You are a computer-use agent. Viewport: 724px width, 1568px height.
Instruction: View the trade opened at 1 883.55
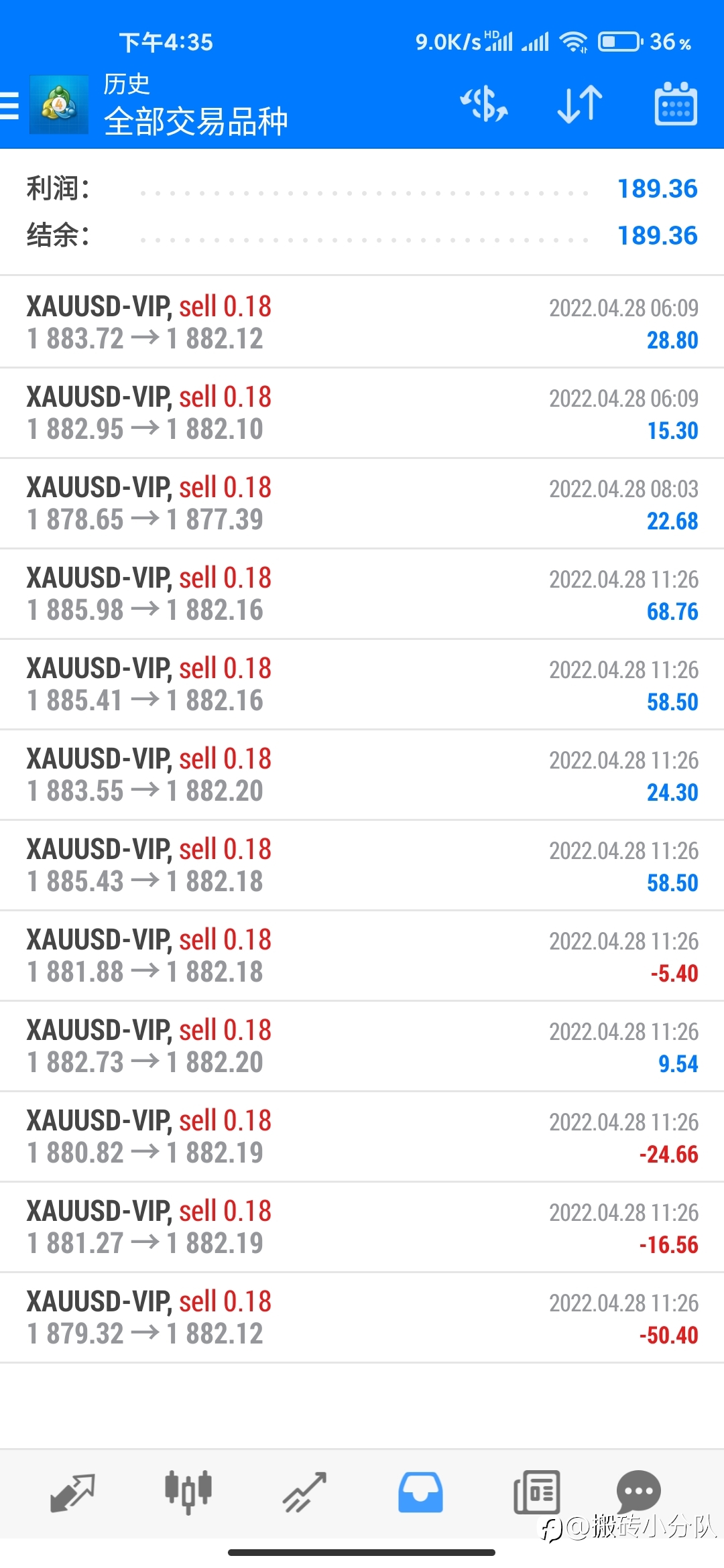[x=362, y=775]
